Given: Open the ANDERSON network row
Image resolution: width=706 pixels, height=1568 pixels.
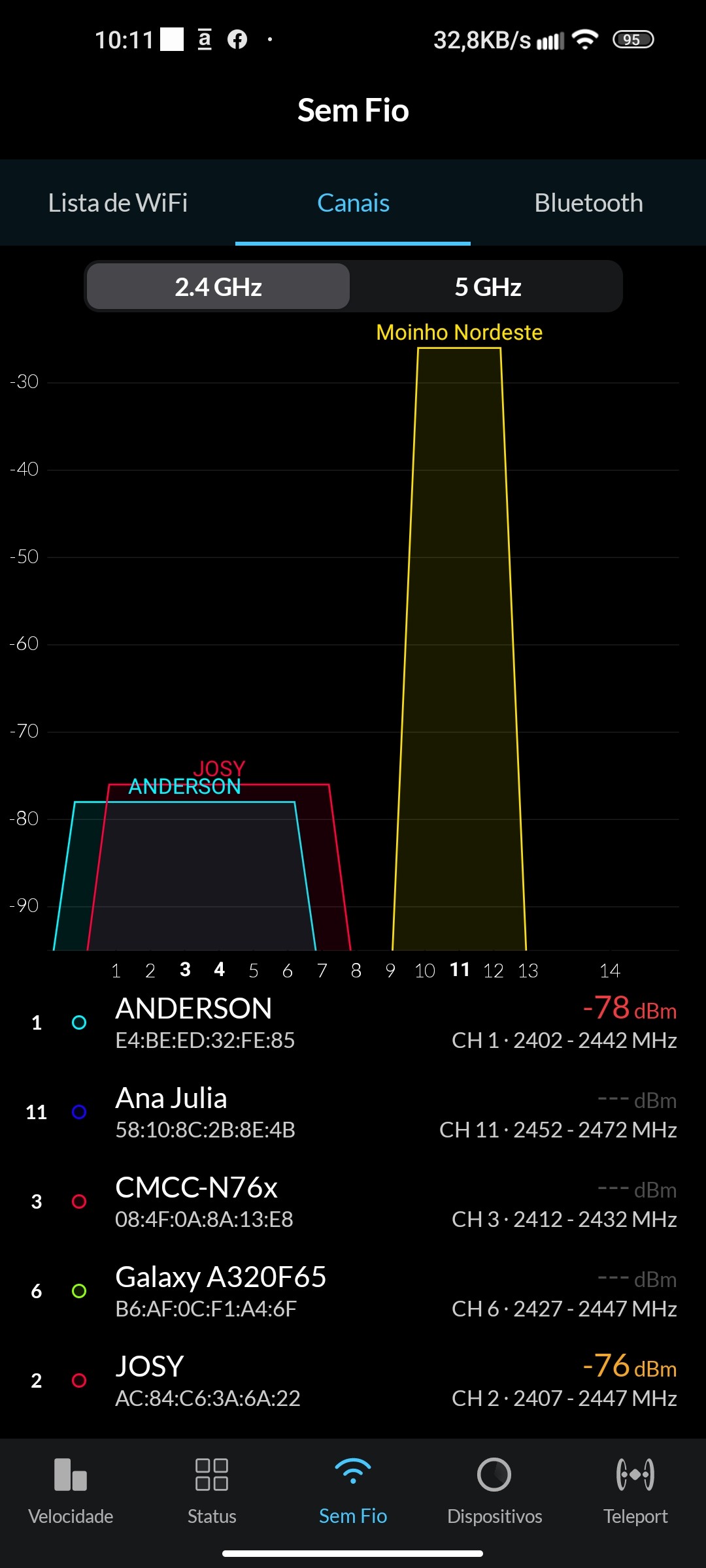Looking at the screenshot, I should [353, 1023].
